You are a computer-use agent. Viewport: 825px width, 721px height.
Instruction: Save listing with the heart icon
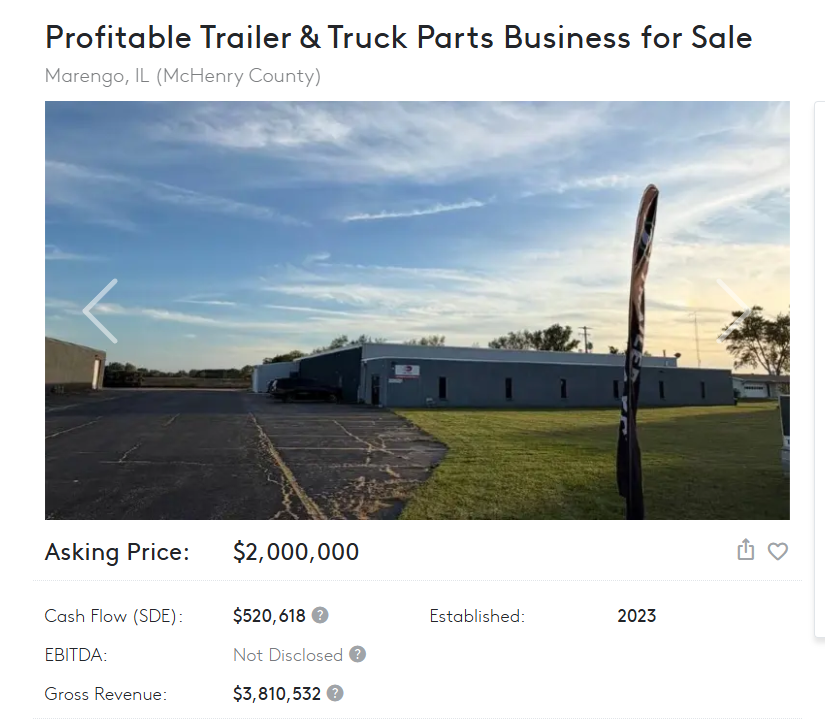pyautogui.click(x=778, y=551)
